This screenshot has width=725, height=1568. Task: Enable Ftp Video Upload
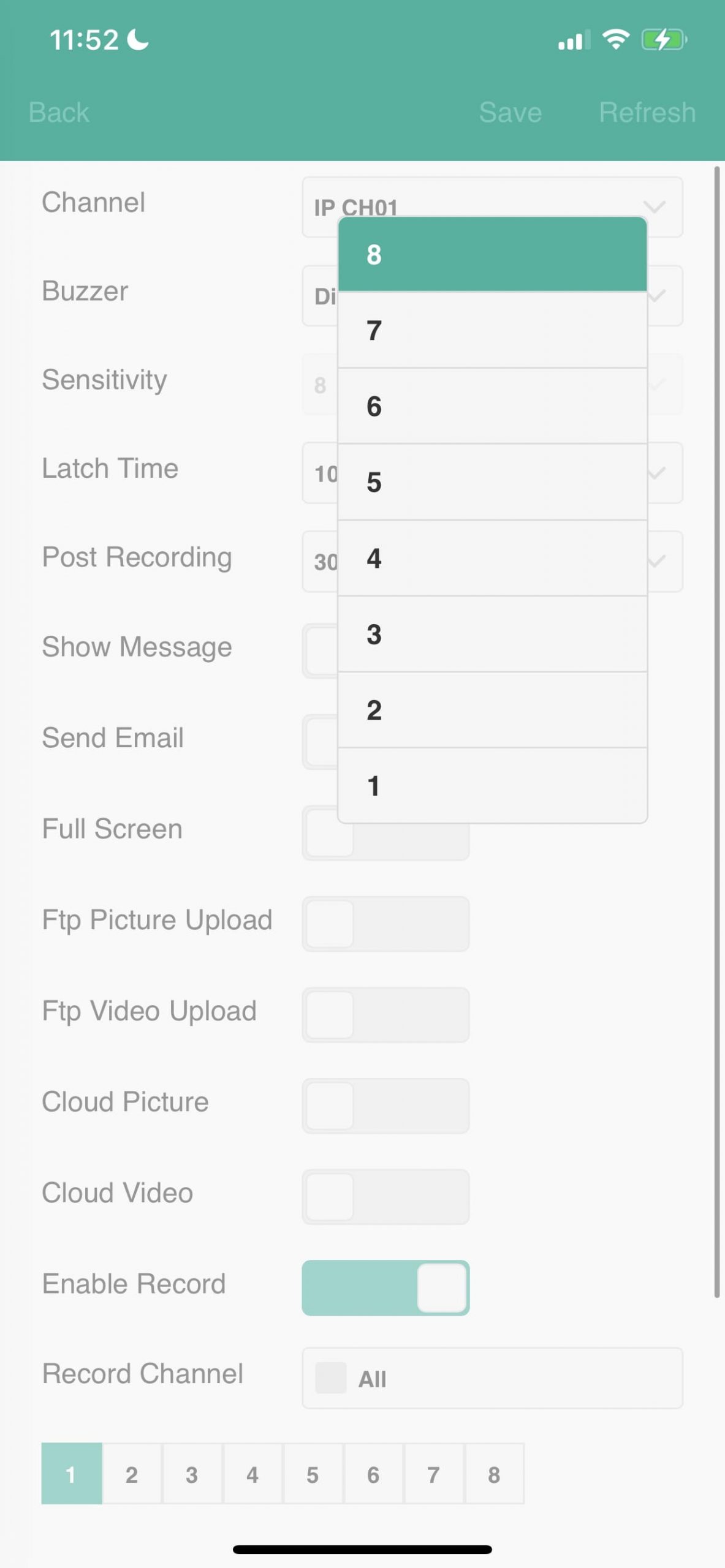coord(385,1015)
